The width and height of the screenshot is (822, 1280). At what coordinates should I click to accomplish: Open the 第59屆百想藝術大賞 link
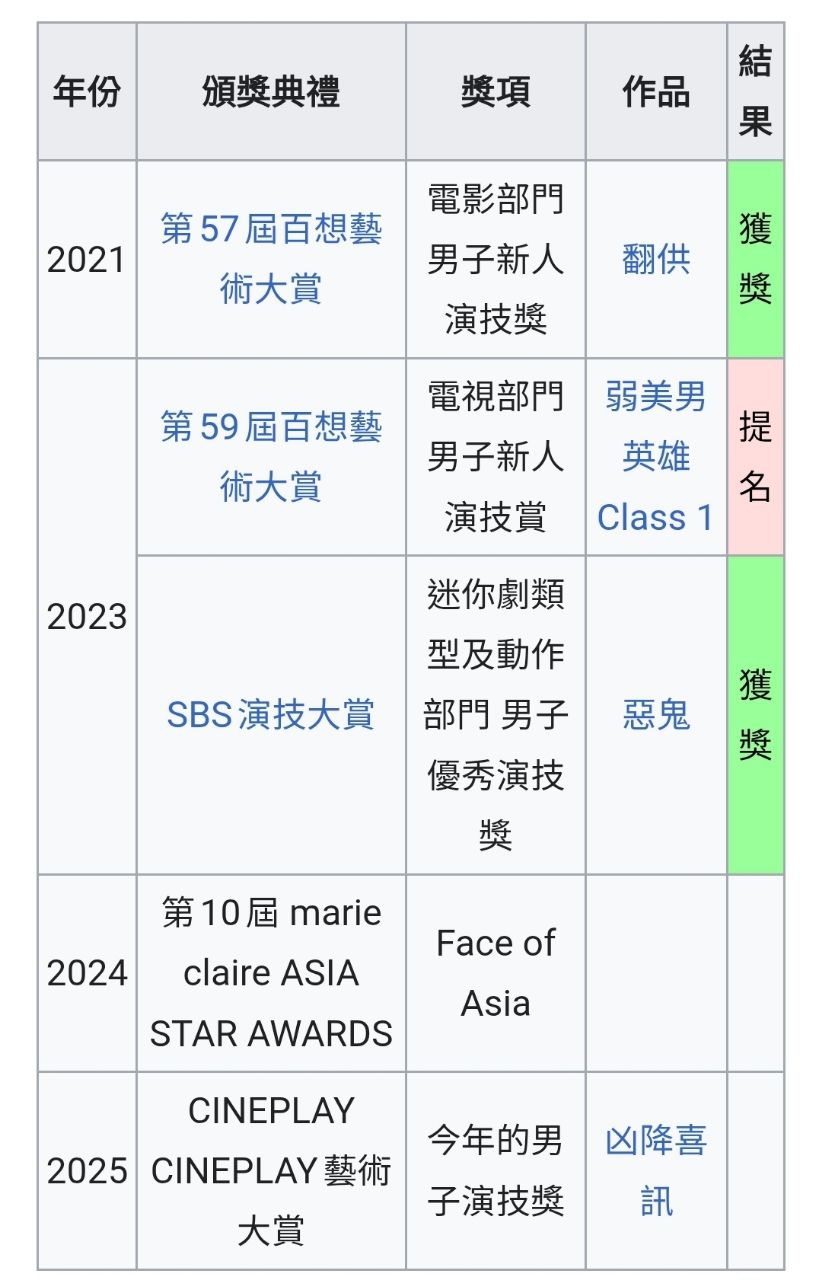point(271,428)
